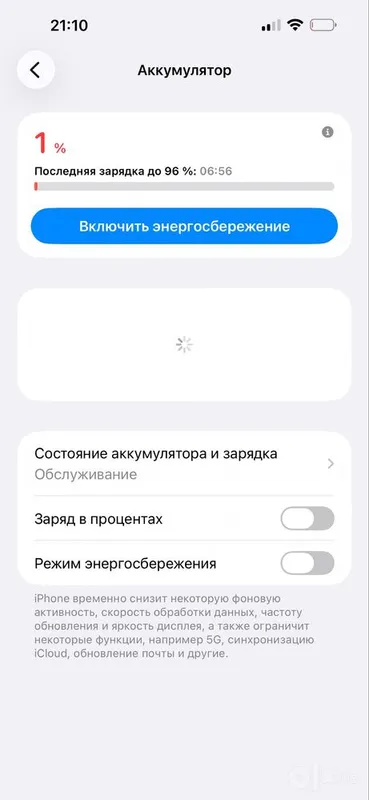Enable the Заряд в процентах switch

click(x=307, y=519)
